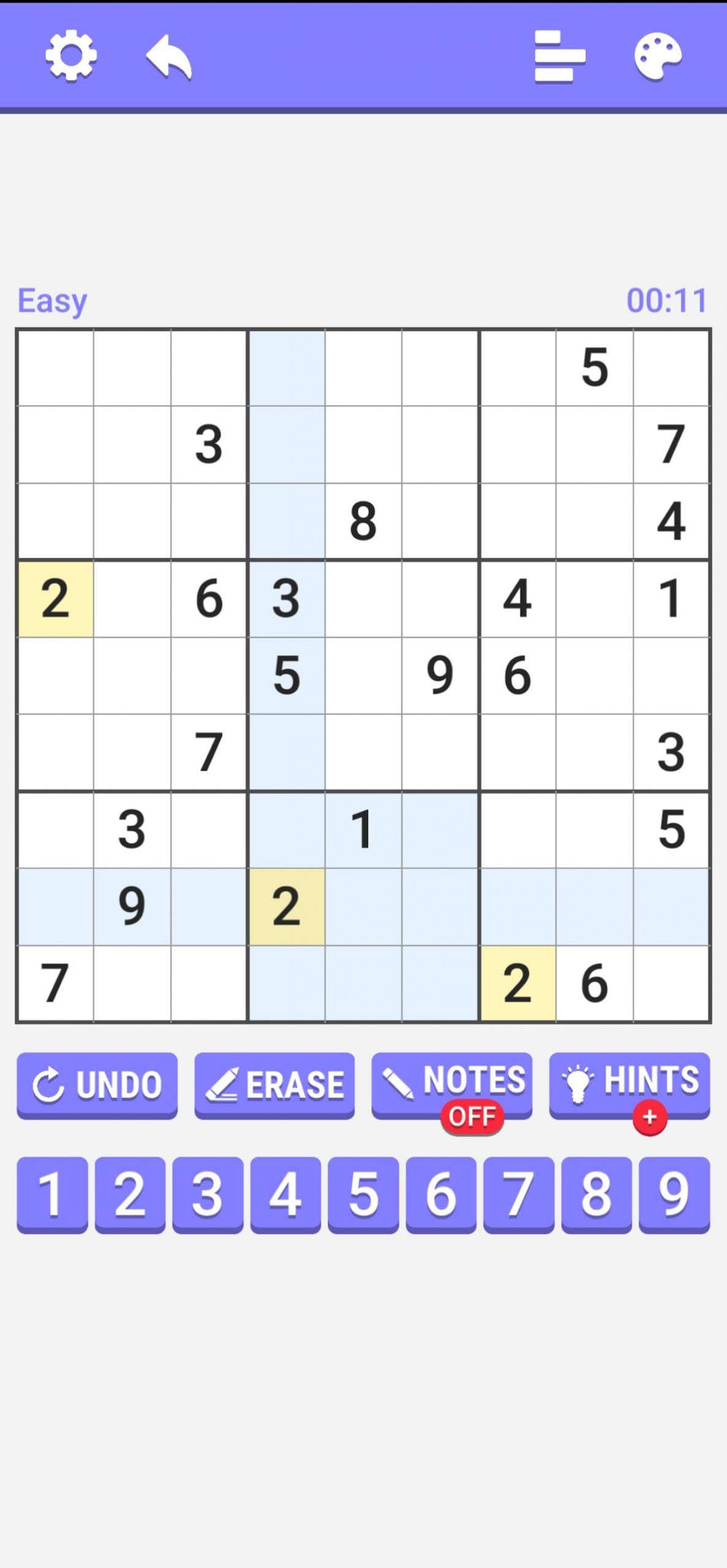Open the statistics bars icon
This screenshot has height=1568, width=727.
point(560,57)
